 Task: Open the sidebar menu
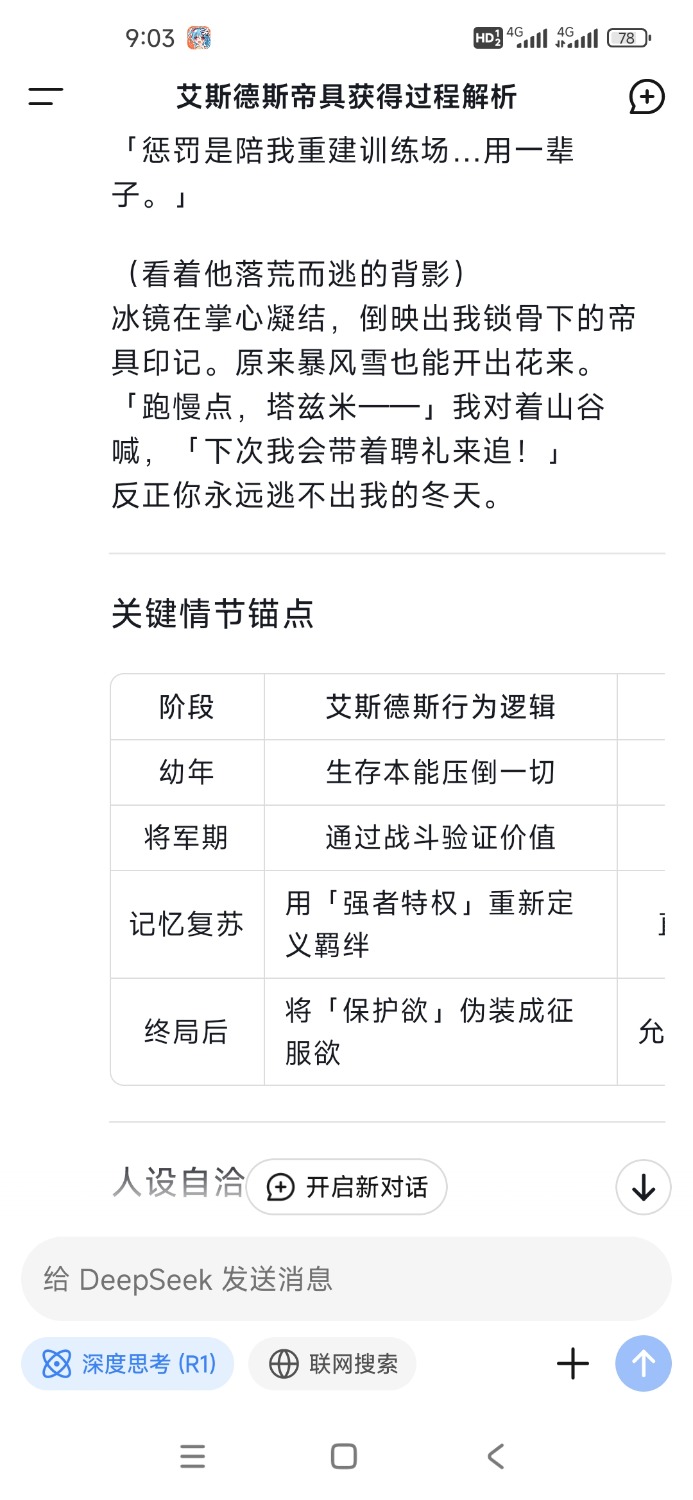(46, 97)
